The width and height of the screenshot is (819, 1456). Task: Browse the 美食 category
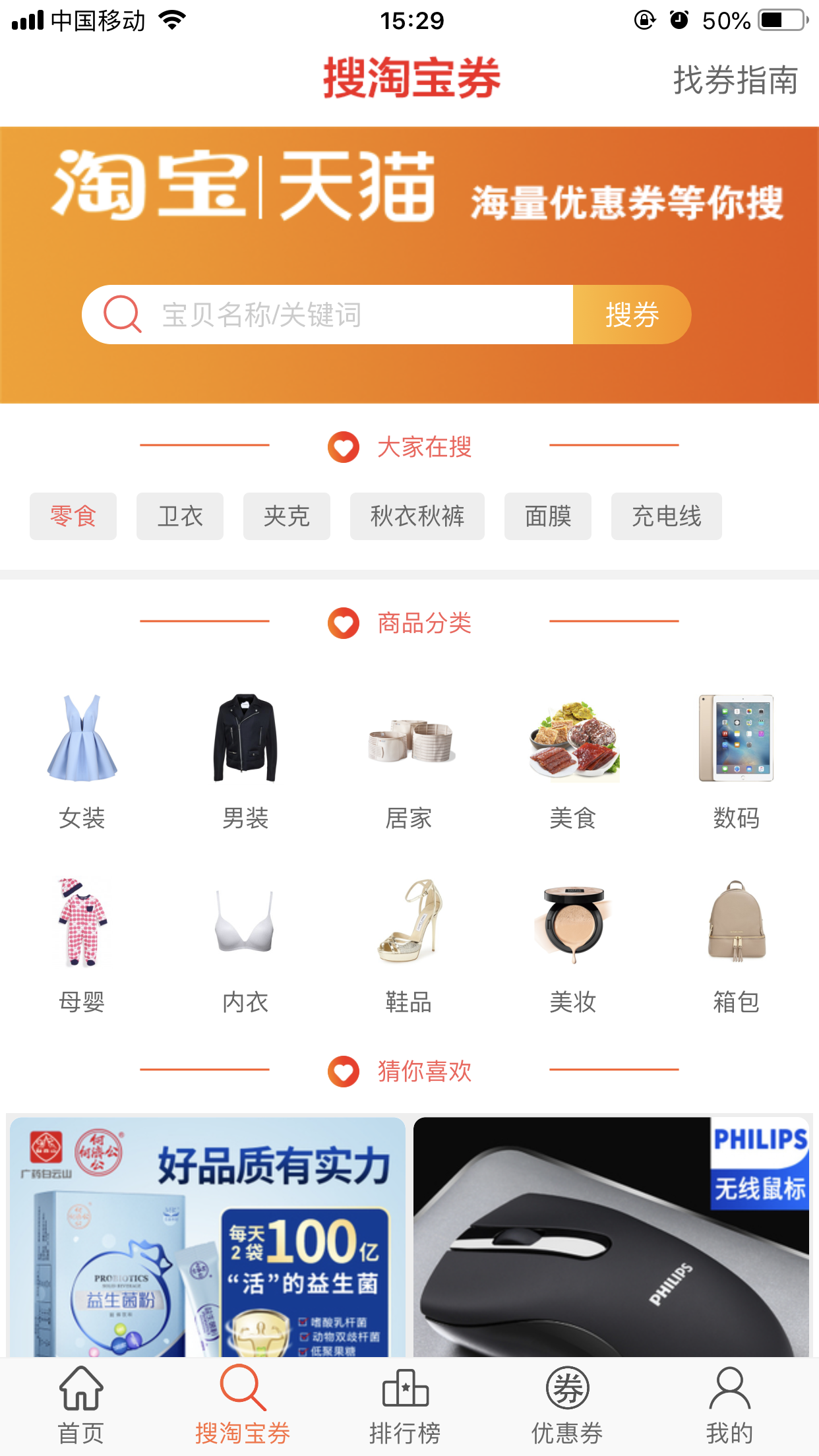click(x=572, y=758)
